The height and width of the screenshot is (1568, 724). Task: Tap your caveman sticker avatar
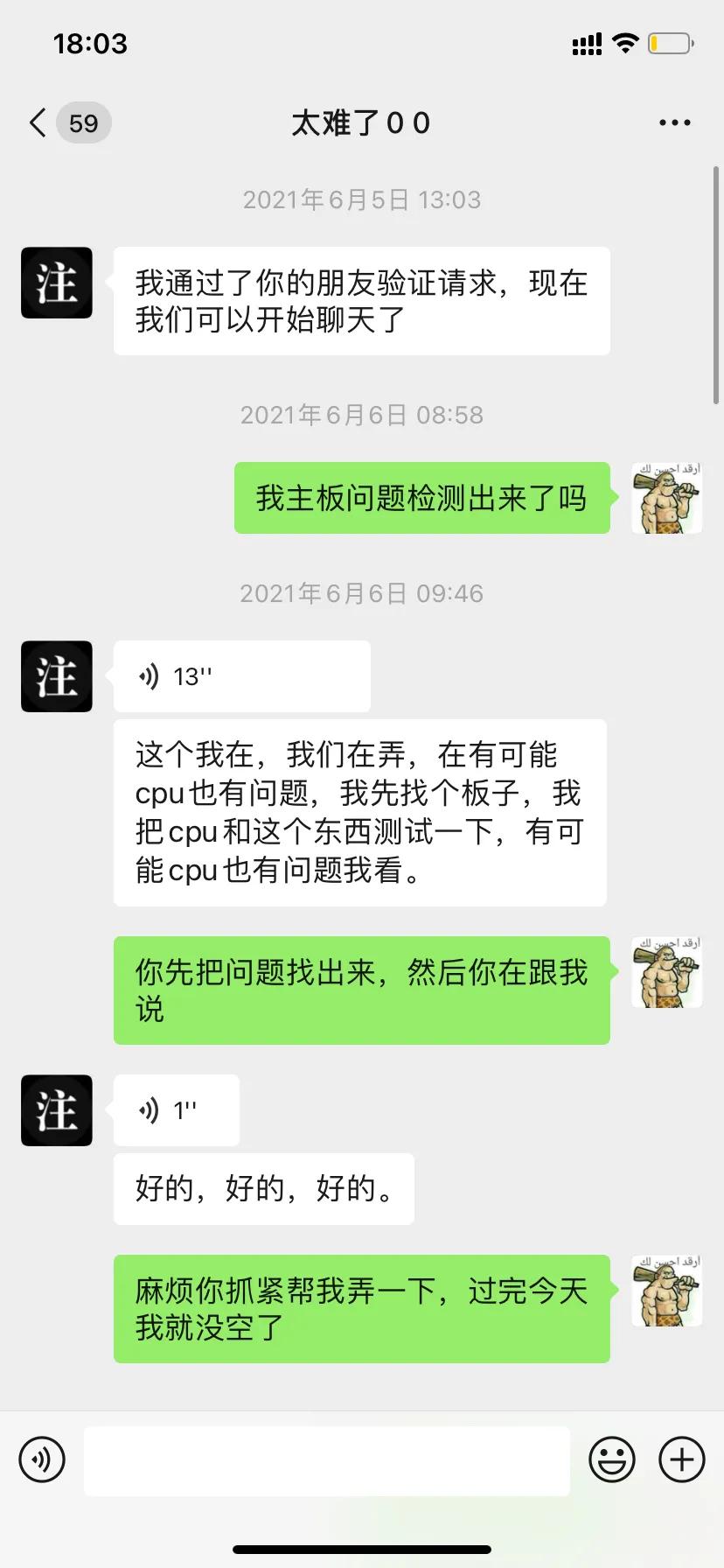[666, 497]
